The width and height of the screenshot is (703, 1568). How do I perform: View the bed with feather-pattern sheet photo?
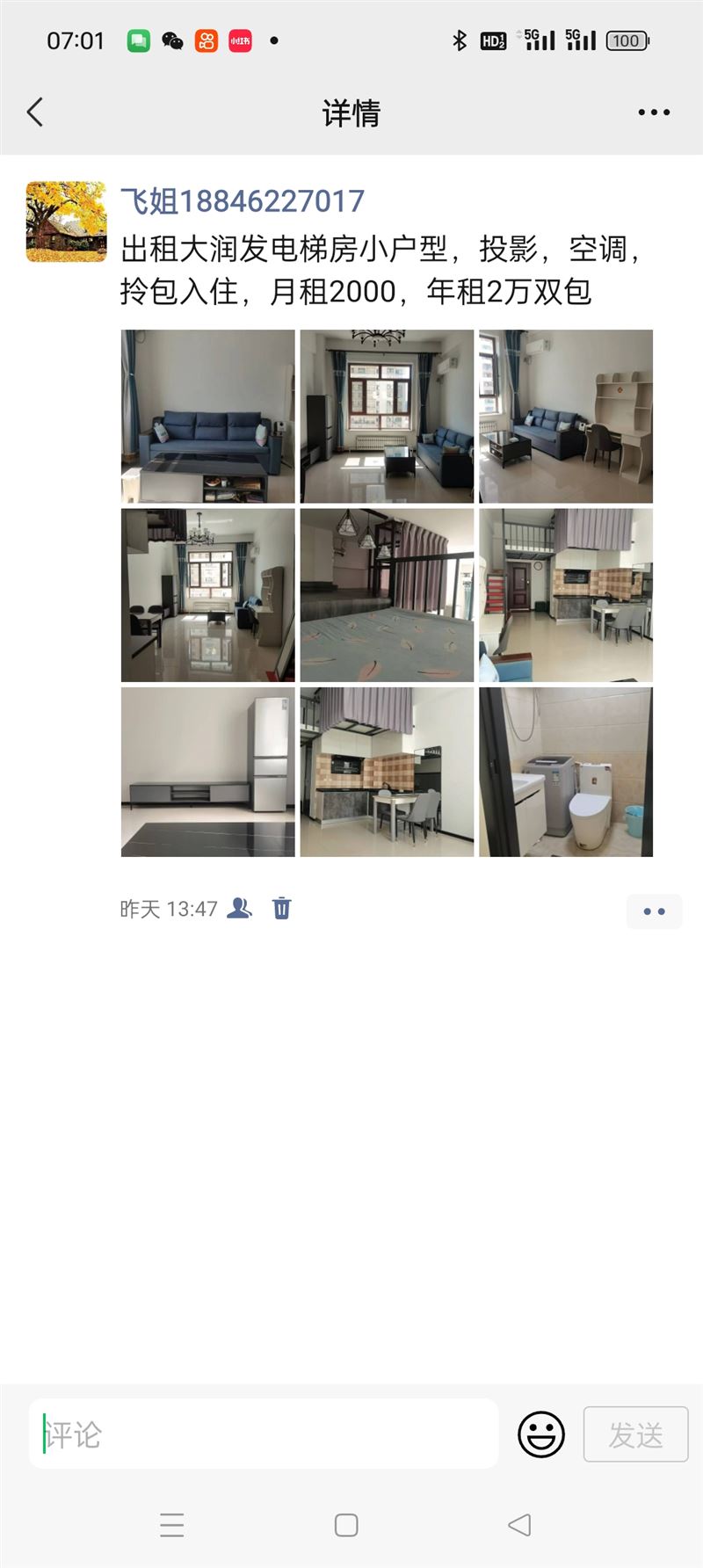pyautogui.click(x=387, y=595)
